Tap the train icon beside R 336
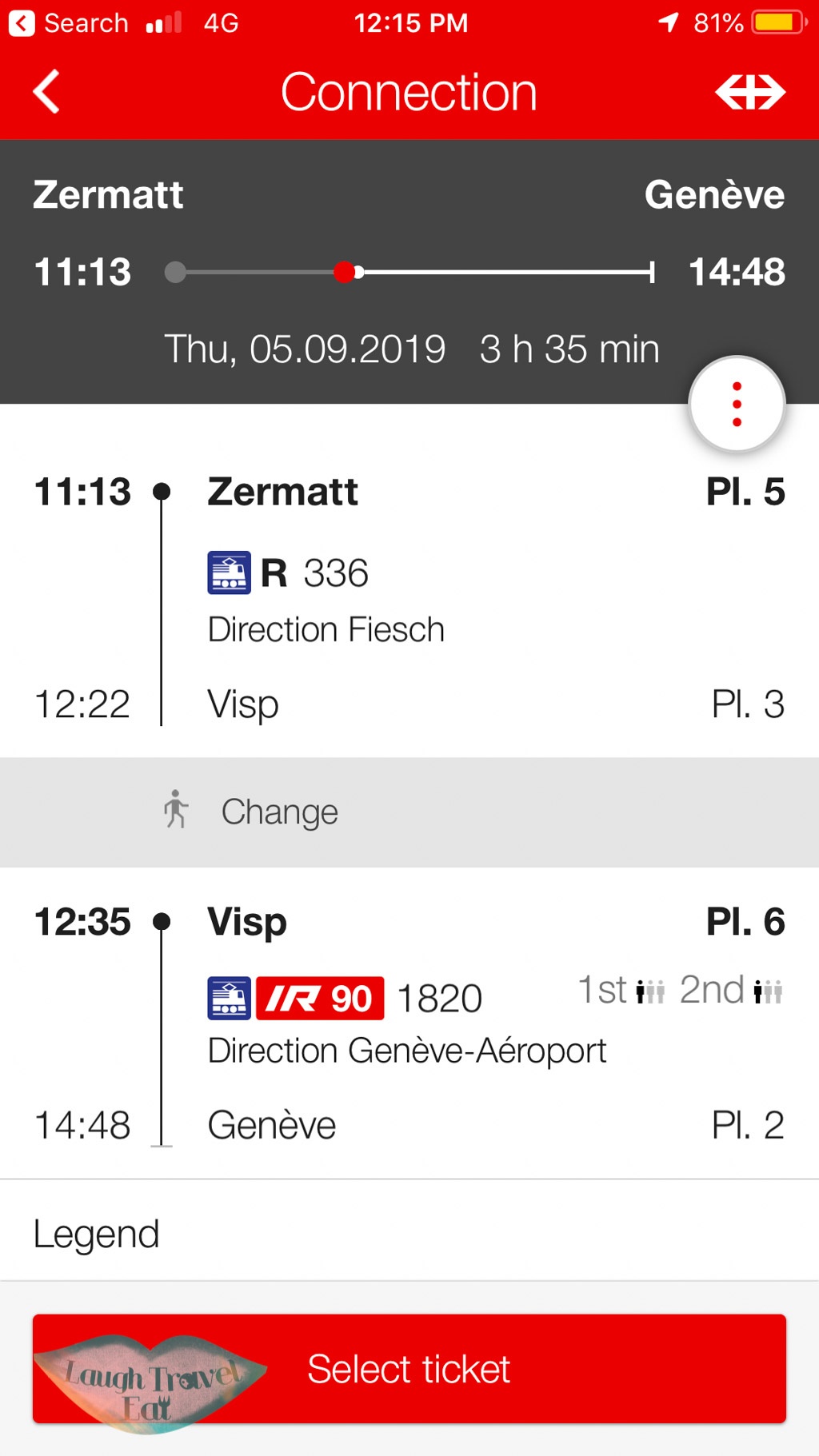Screen dimensions: 819x1456 tap(229, 572)
